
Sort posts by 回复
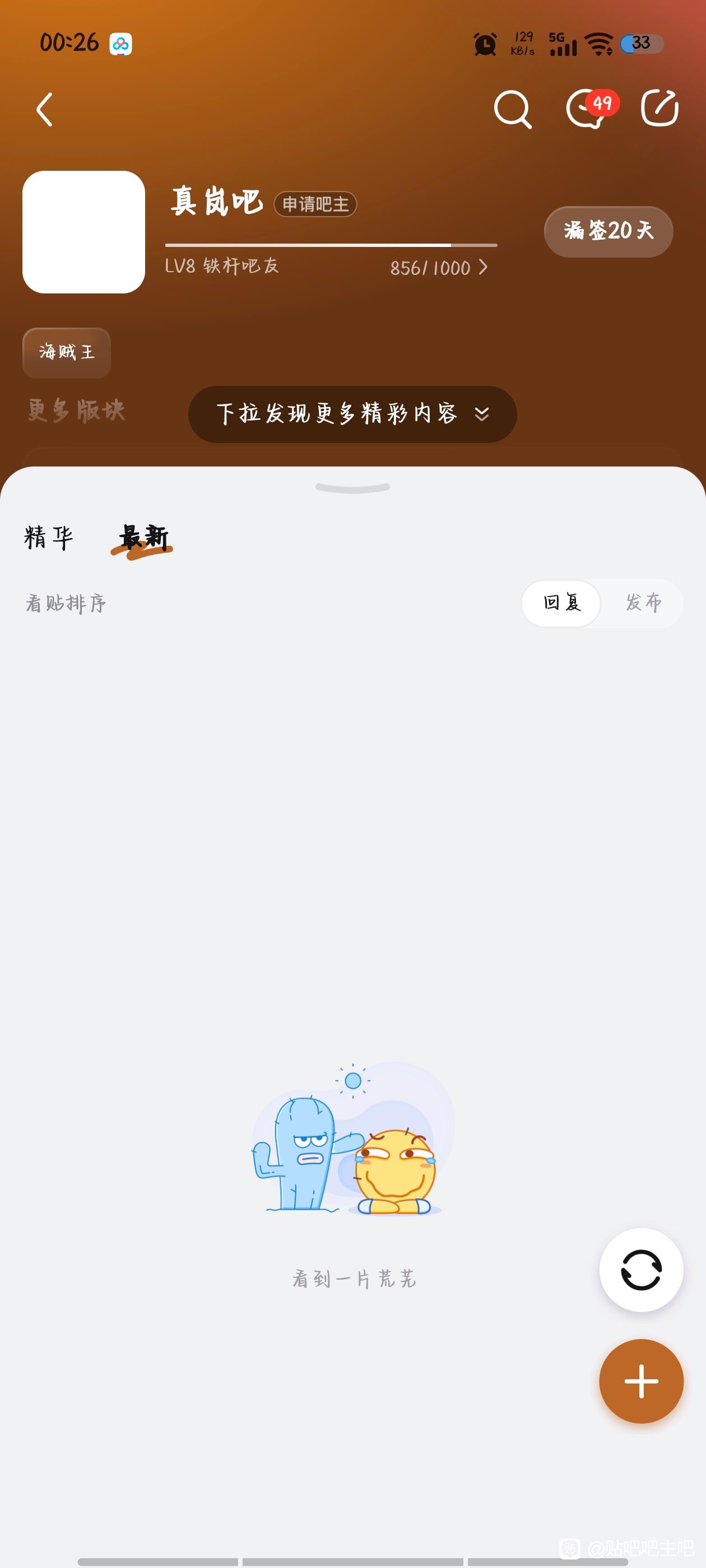click(x=561, y=603)
